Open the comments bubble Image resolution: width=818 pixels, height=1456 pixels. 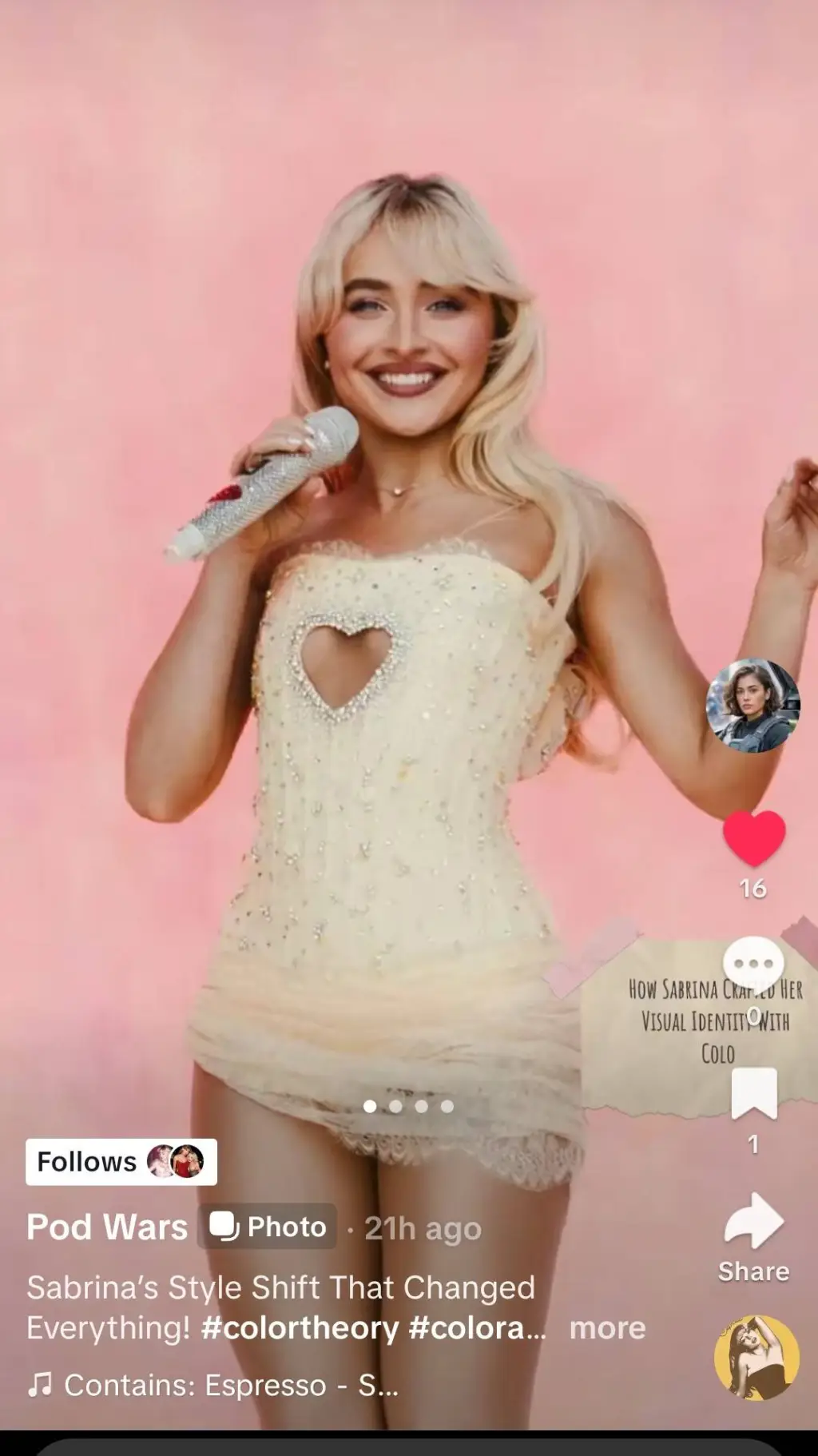coord(753,965)
